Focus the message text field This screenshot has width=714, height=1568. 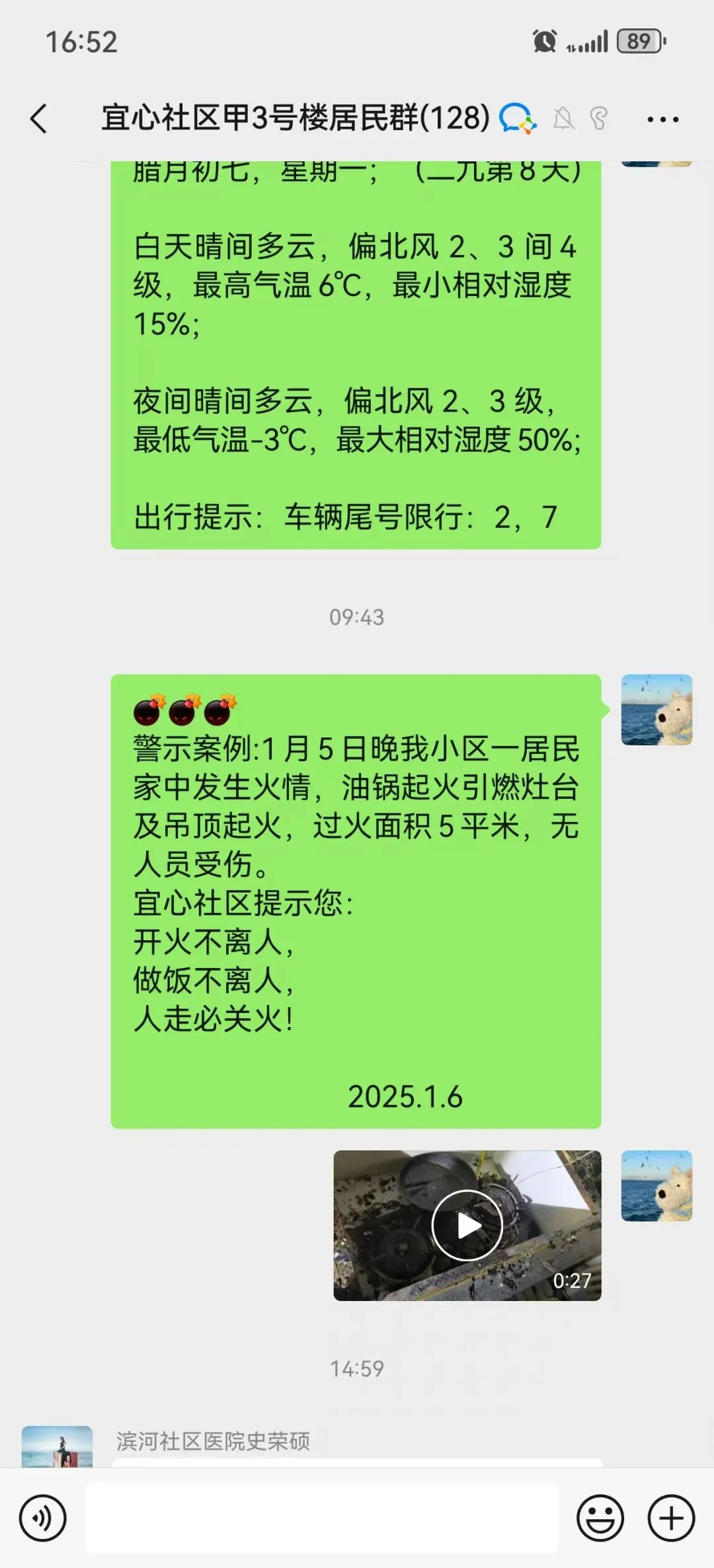[321, 1518]
